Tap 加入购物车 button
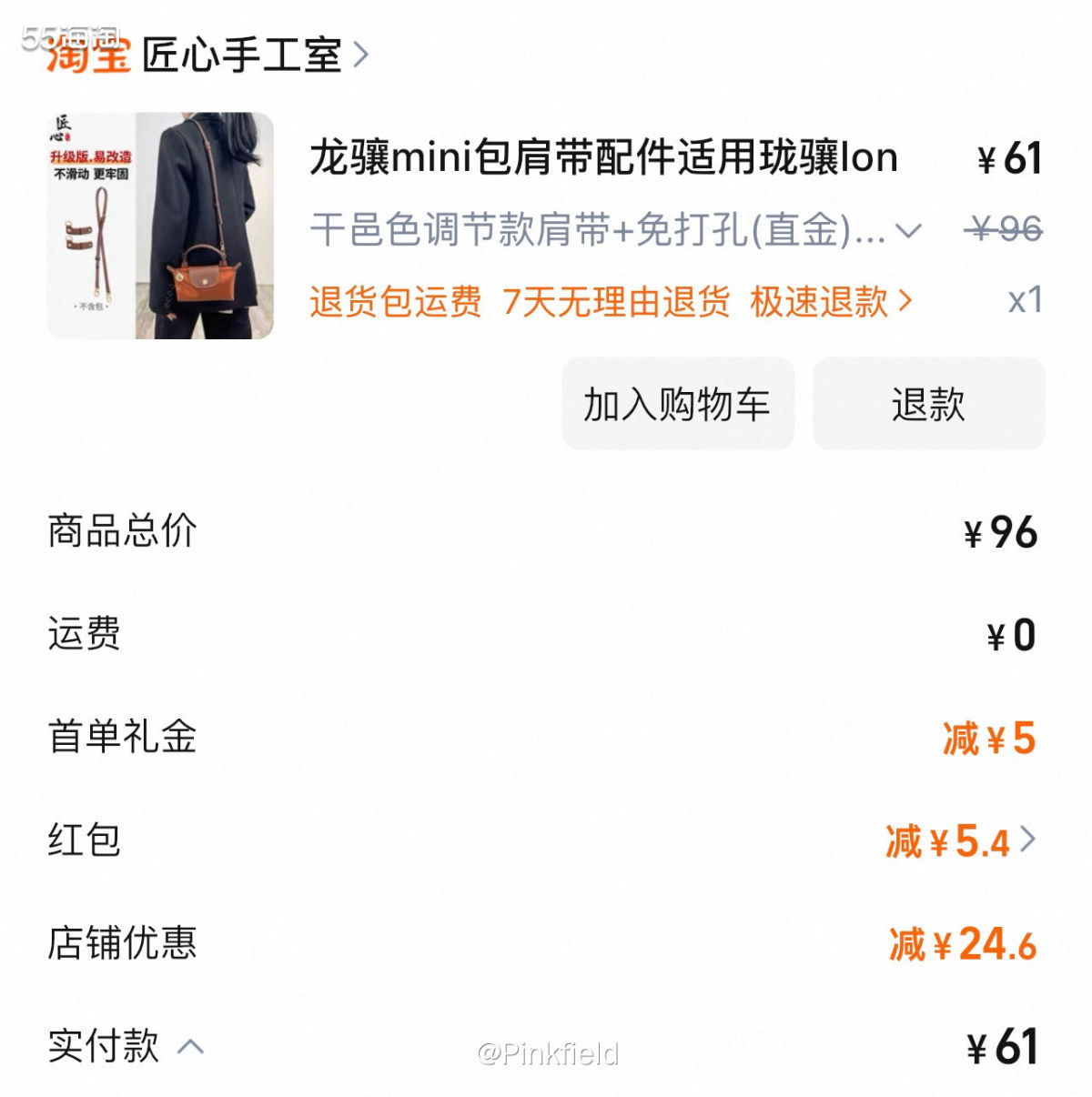This screenshot has width=1092, height=1097. (x=677, y=404)
